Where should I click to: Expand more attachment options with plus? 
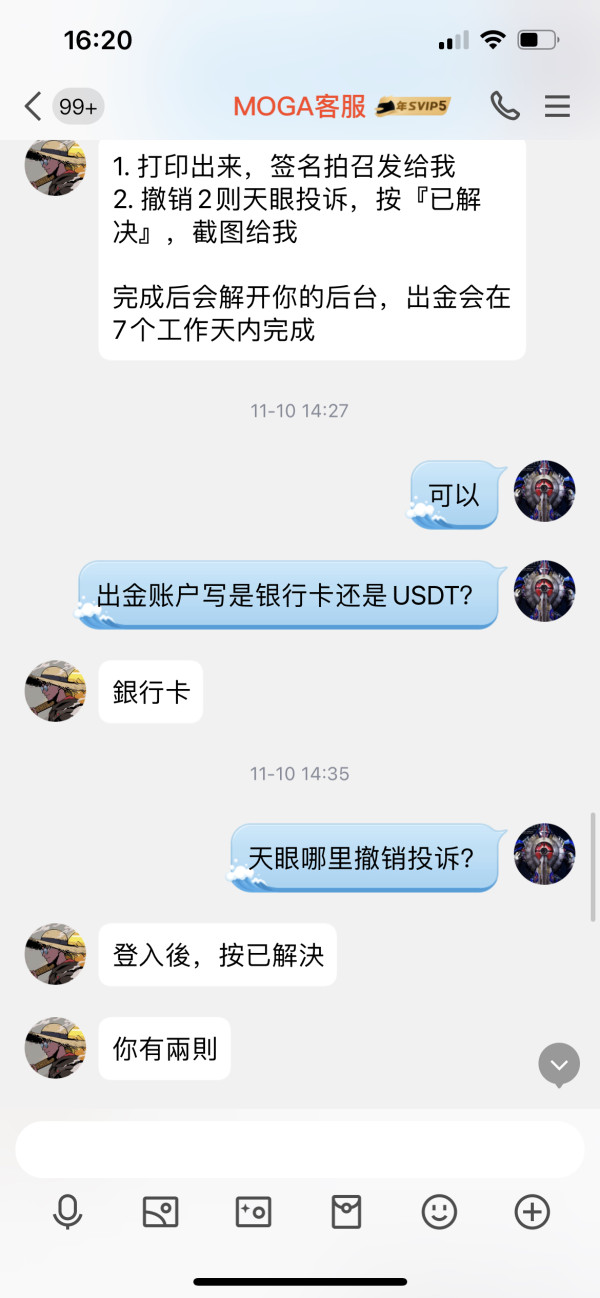click(x=532, y=1213)
